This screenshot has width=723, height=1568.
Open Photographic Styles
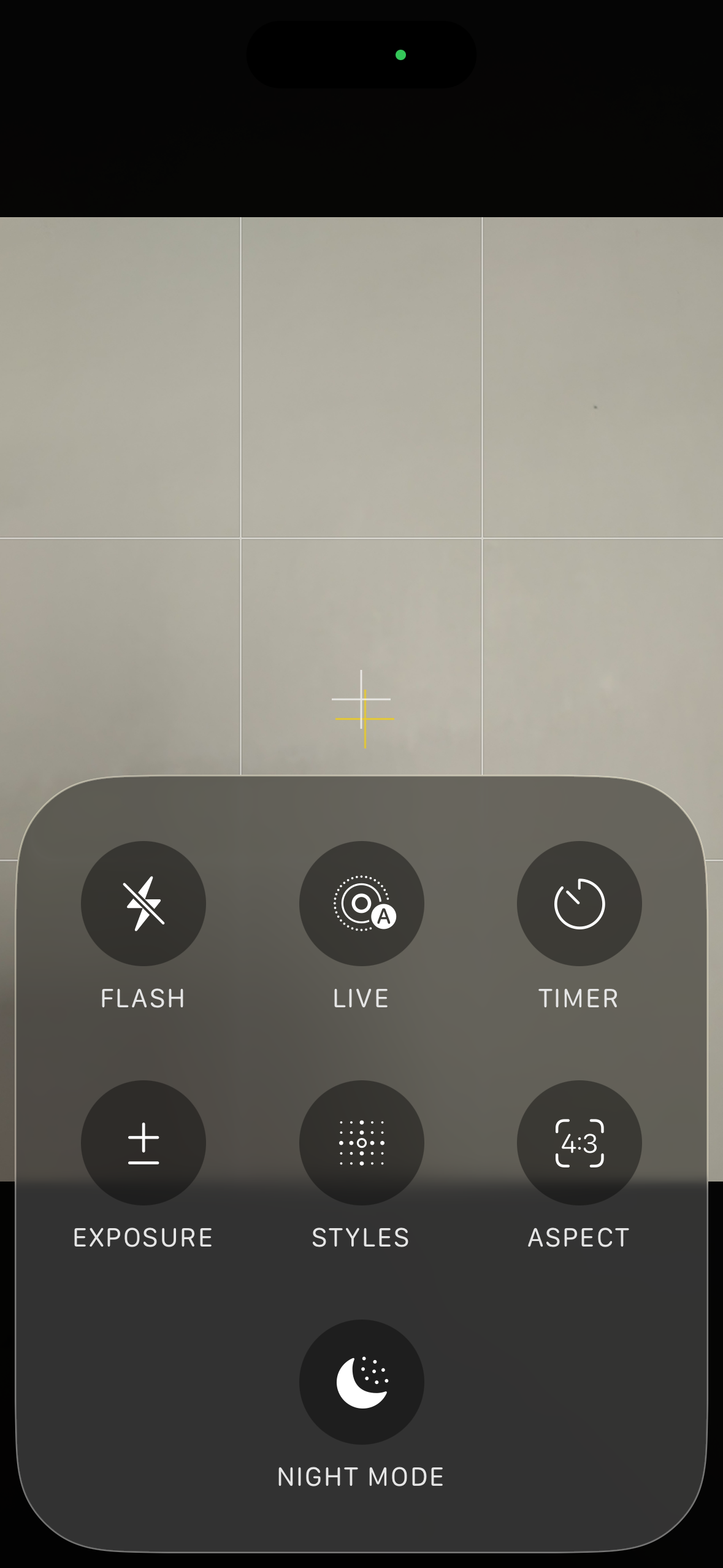pos(361,1143)
